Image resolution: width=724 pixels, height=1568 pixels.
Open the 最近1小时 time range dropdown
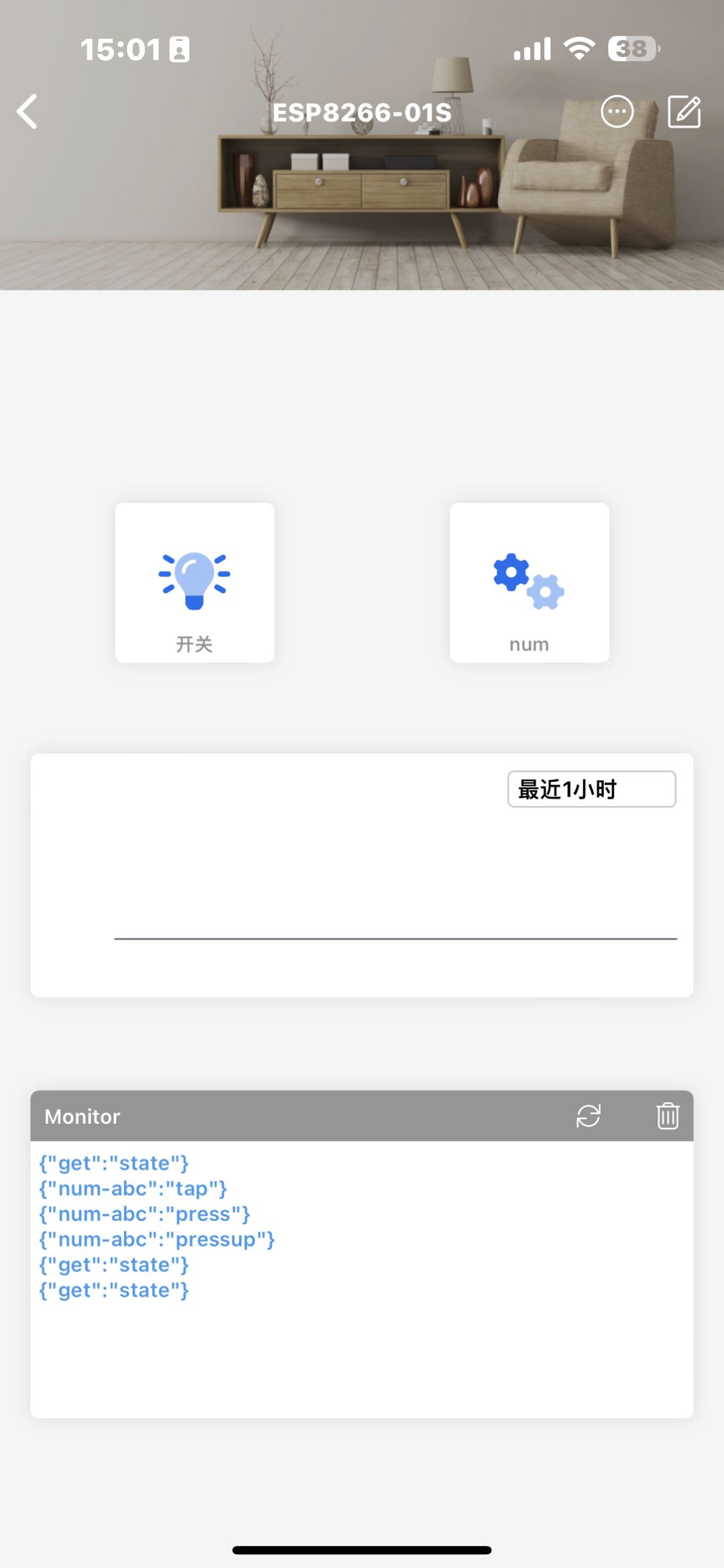click(x=591, y=789)
